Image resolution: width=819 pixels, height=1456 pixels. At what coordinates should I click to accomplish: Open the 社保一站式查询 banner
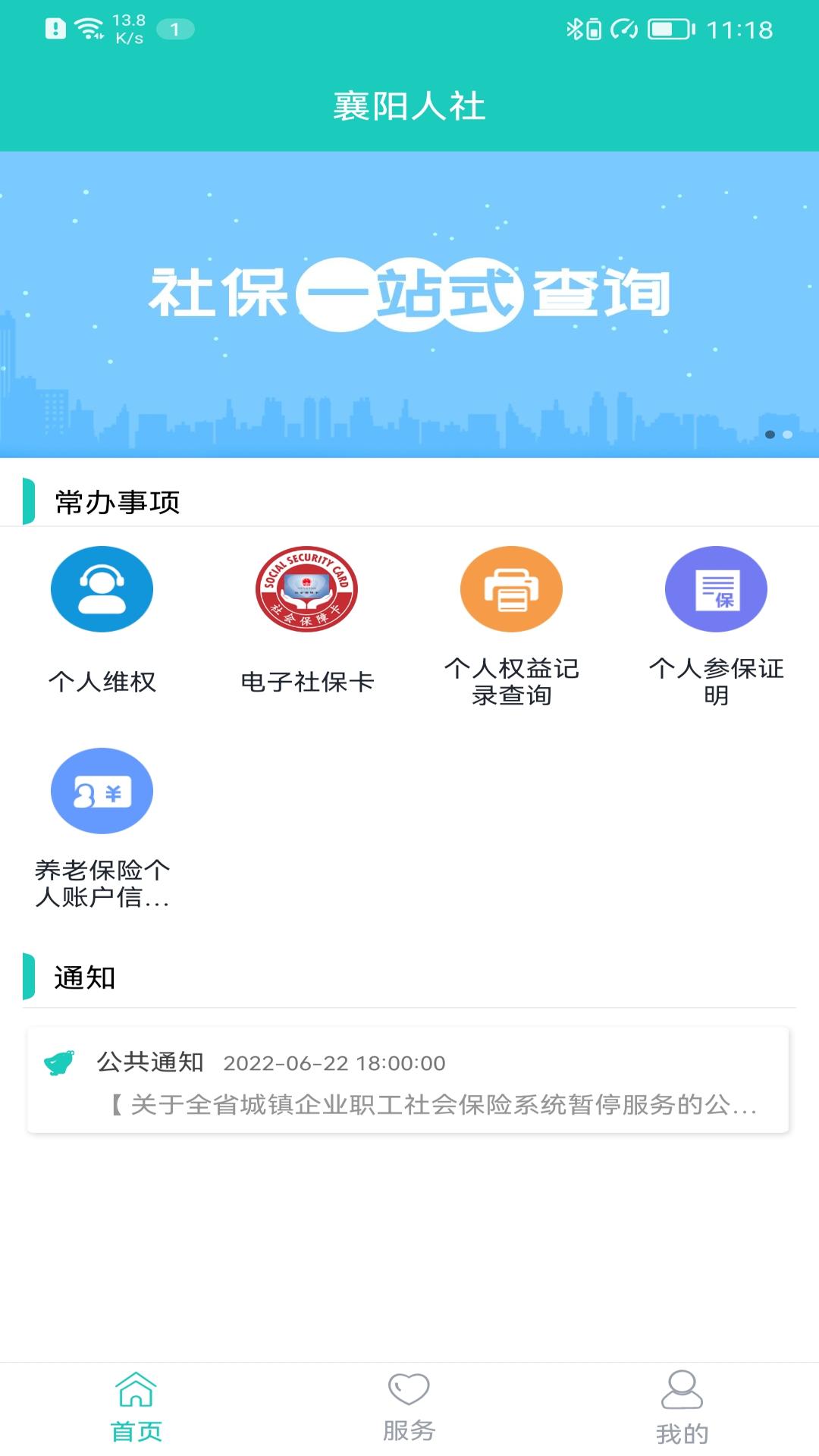[409, 304]
